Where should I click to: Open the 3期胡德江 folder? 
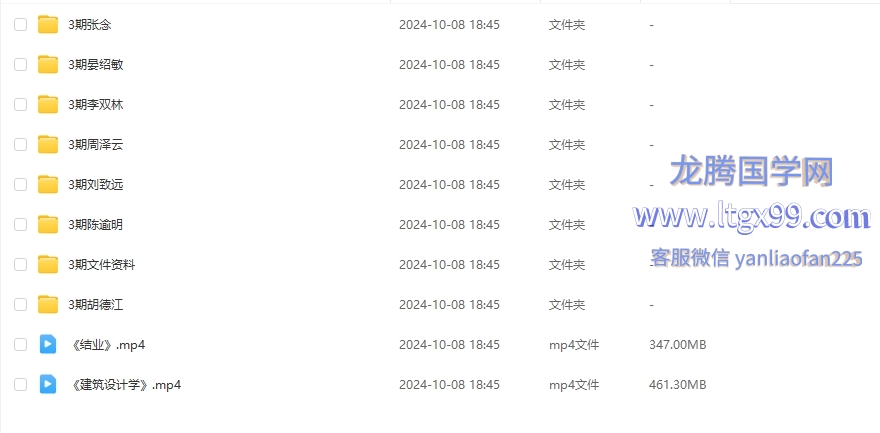tap(95, 305)
